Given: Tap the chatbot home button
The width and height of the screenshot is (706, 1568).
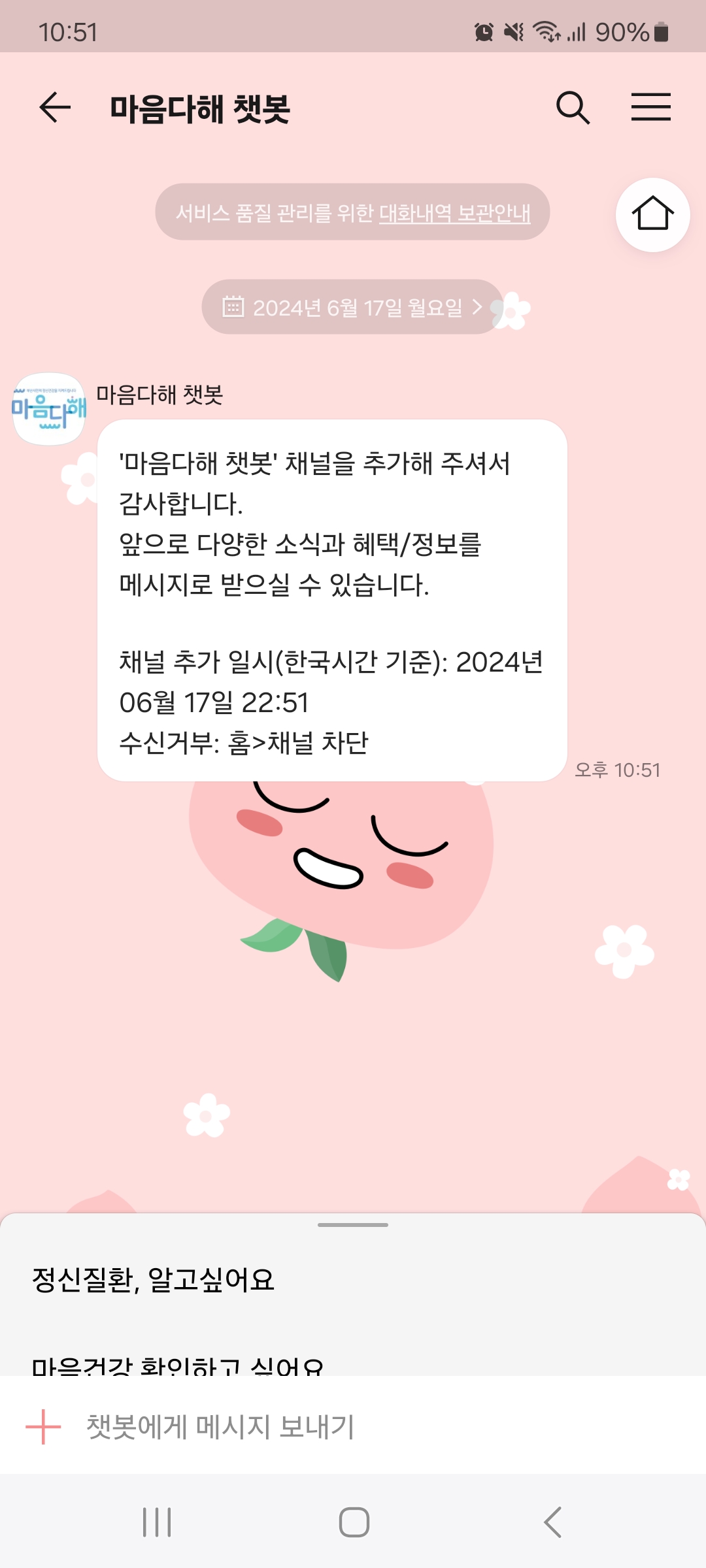Looking at the screenshot, I should [x=652, y=214].
